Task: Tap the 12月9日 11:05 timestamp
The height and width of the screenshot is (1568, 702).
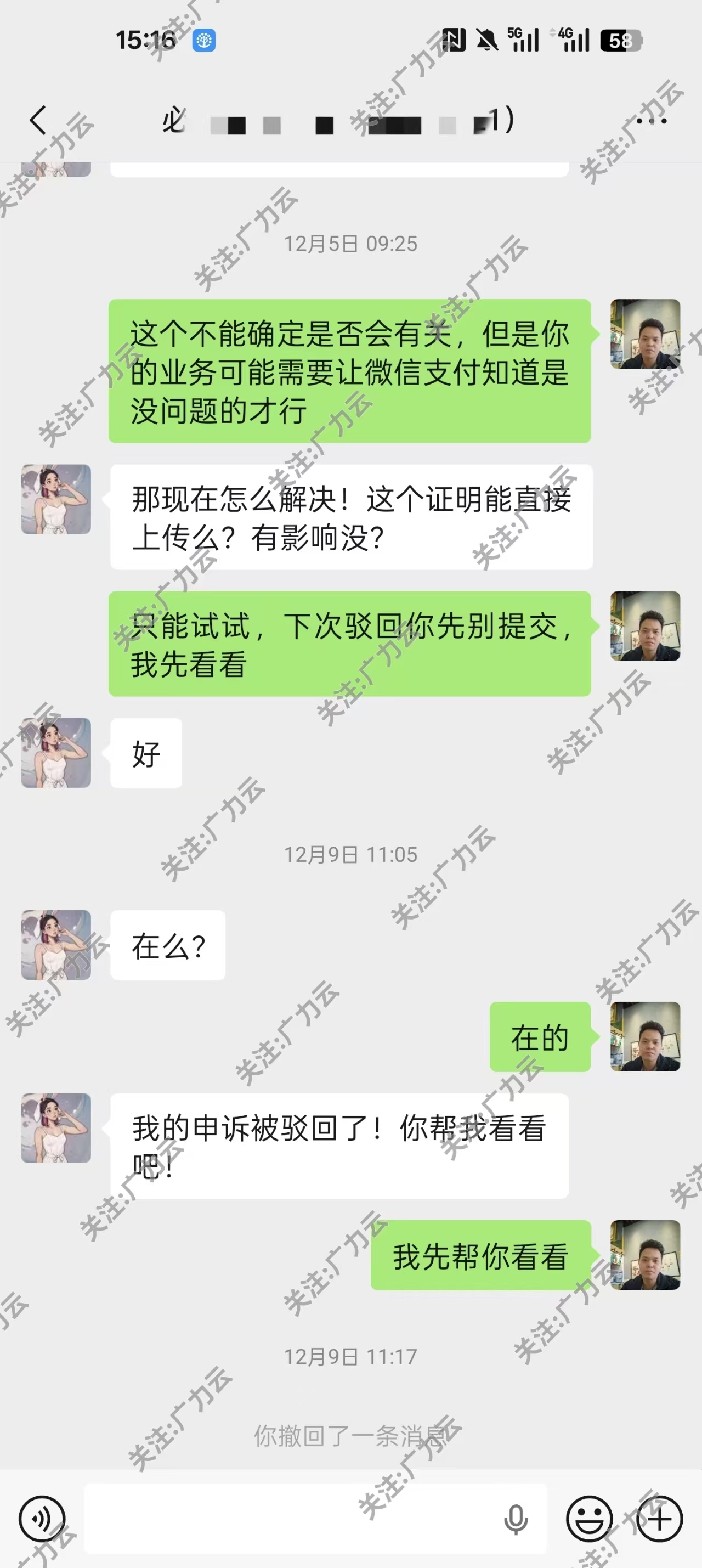Action: (x=351, y=855)
